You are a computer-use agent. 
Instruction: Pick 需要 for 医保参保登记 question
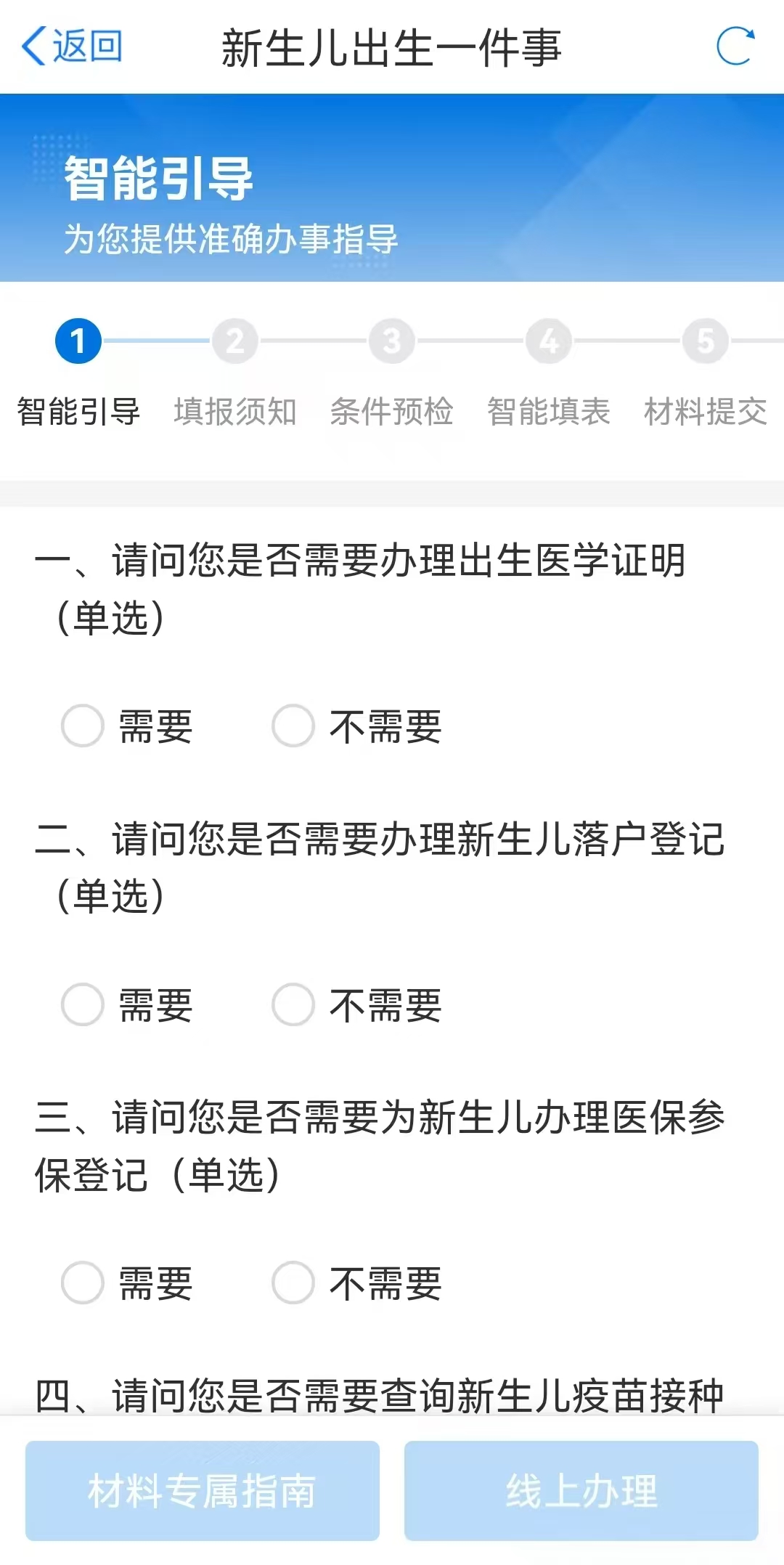83,1283
